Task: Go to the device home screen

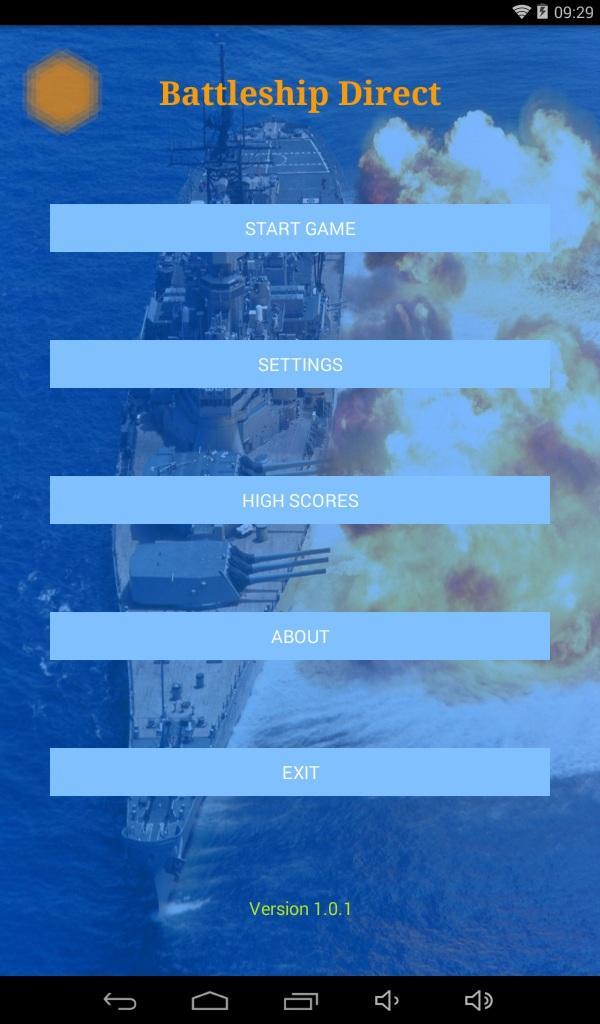Action: (x=210, y=1000)
